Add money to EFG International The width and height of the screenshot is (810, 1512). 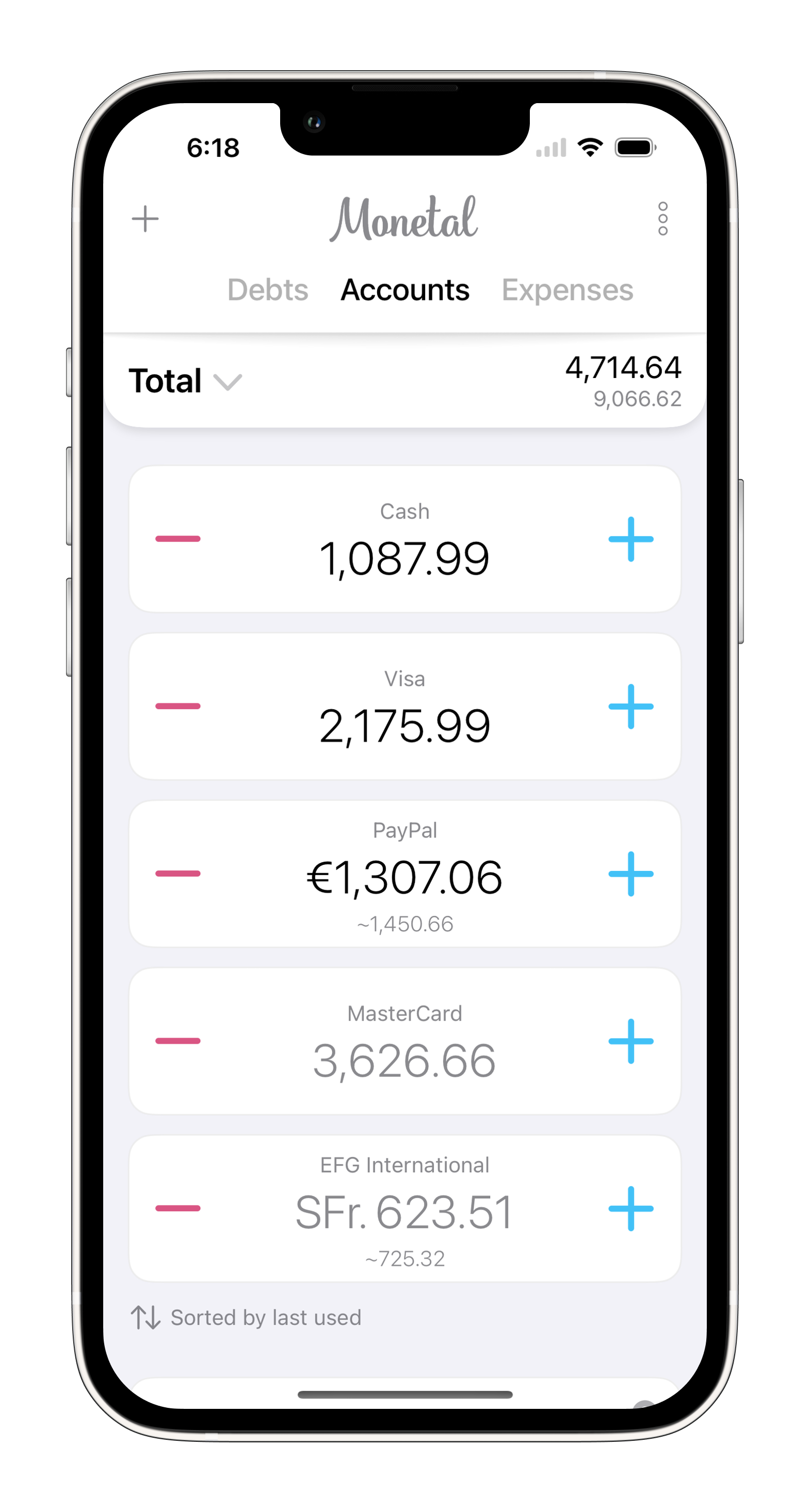(x=631, y=1208)
